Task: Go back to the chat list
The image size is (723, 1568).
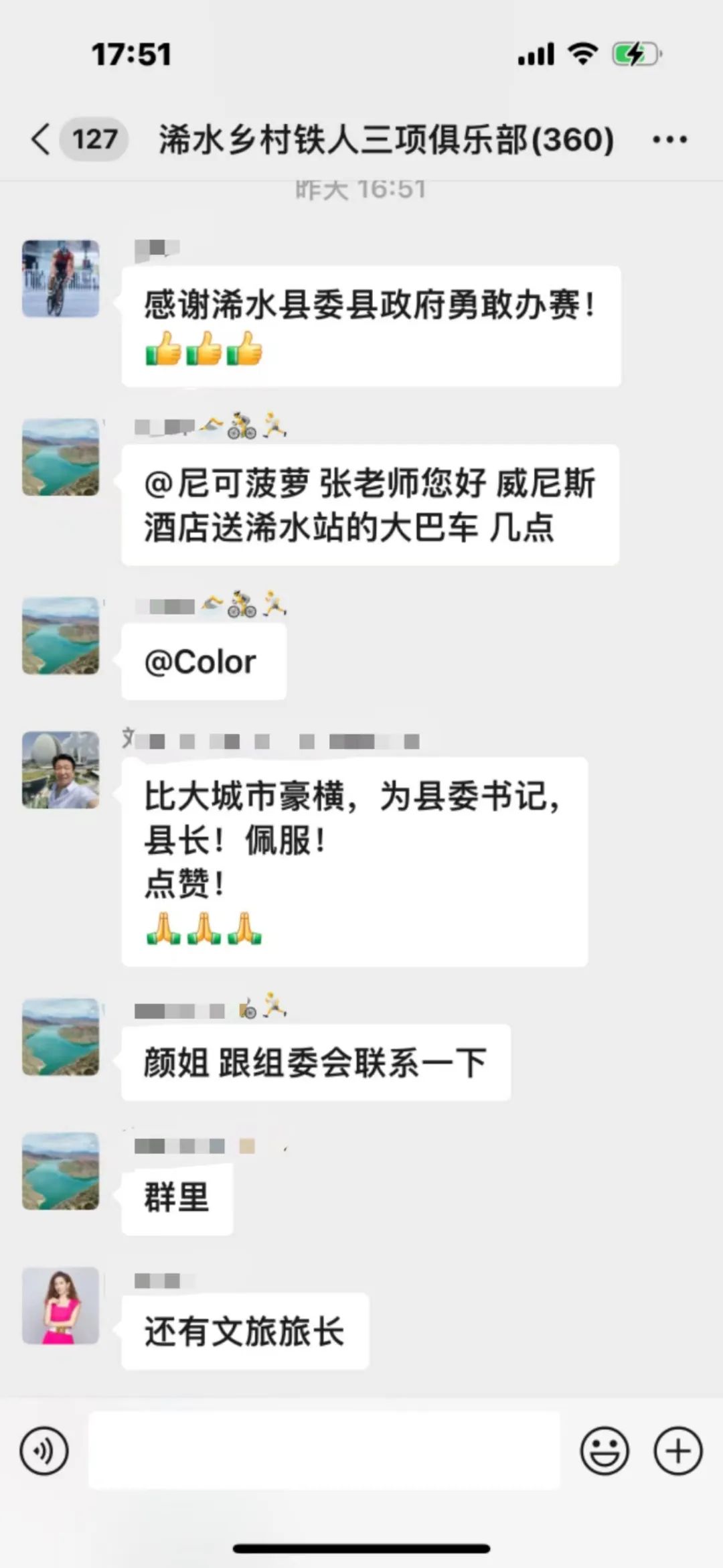Action: point(42,139)
